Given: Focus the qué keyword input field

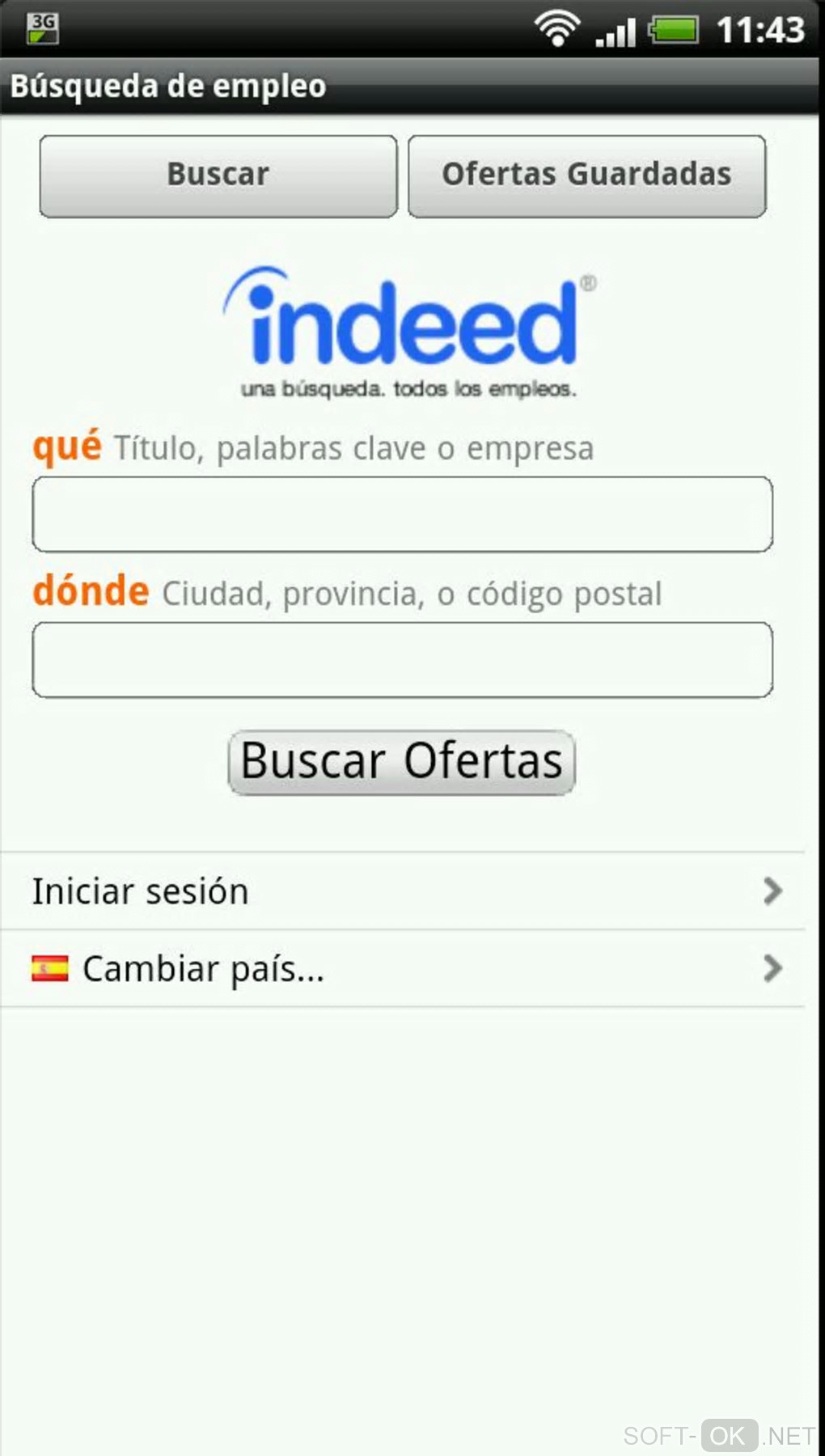Looking at the screenshot, I should tap(402, 514).
